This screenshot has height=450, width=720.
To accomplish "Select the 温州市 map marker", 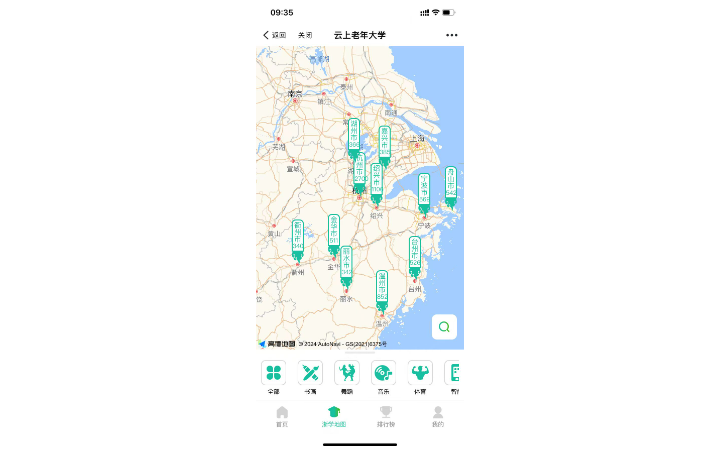I will [x=382, y=288].
